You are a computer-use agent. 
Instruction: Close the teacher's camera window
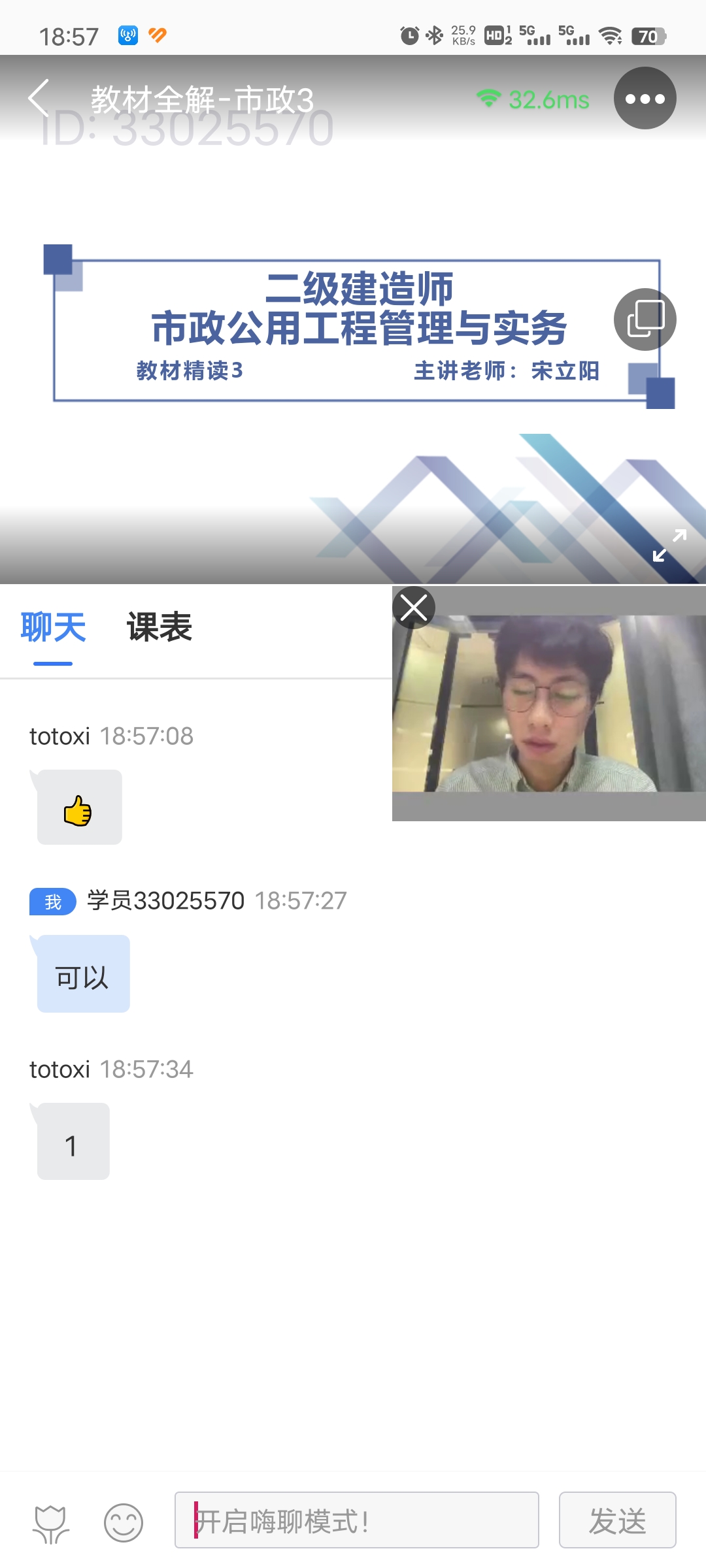pyautogui.click(x=414, y=608)
